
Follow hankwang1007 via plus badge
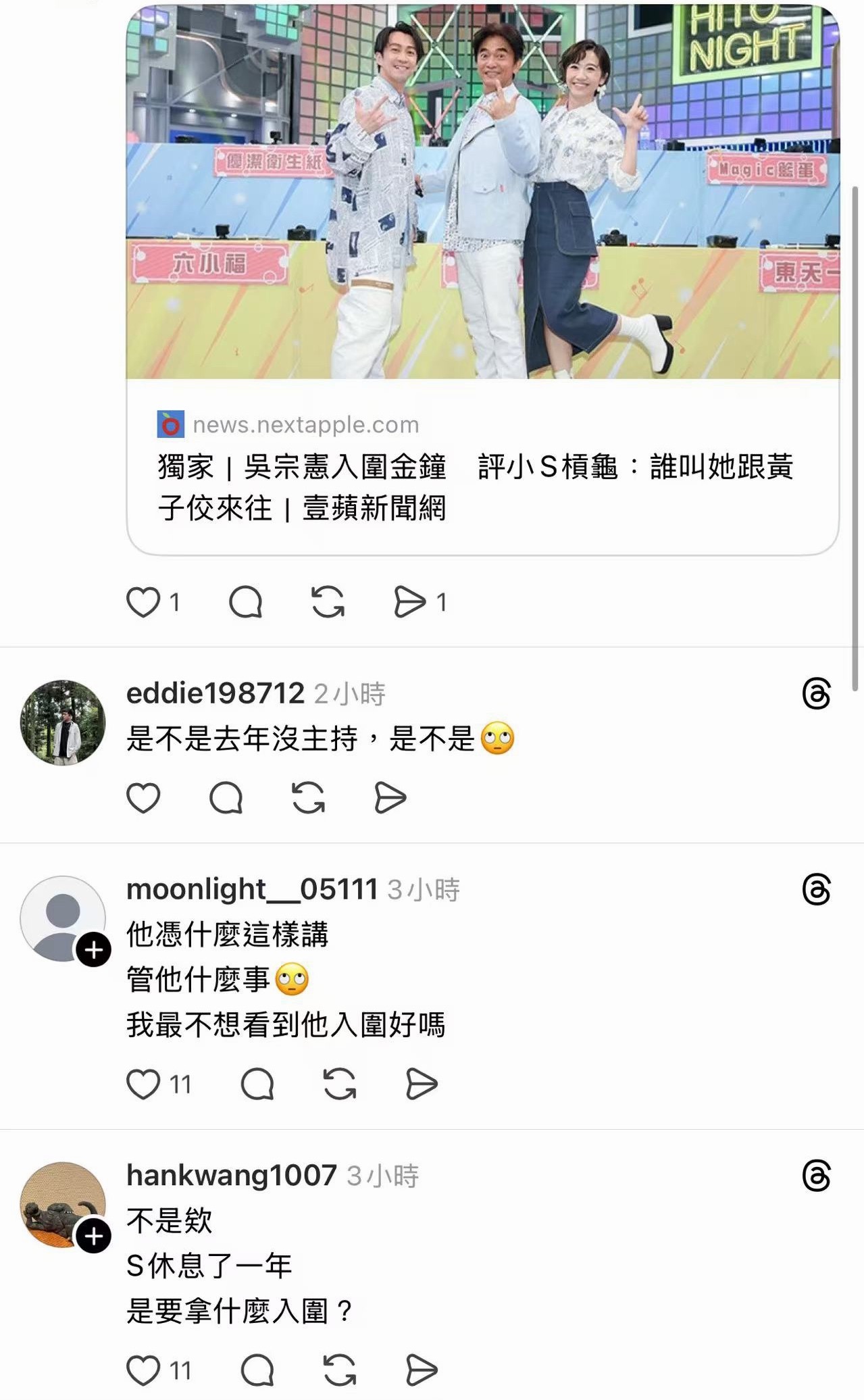94,1236
